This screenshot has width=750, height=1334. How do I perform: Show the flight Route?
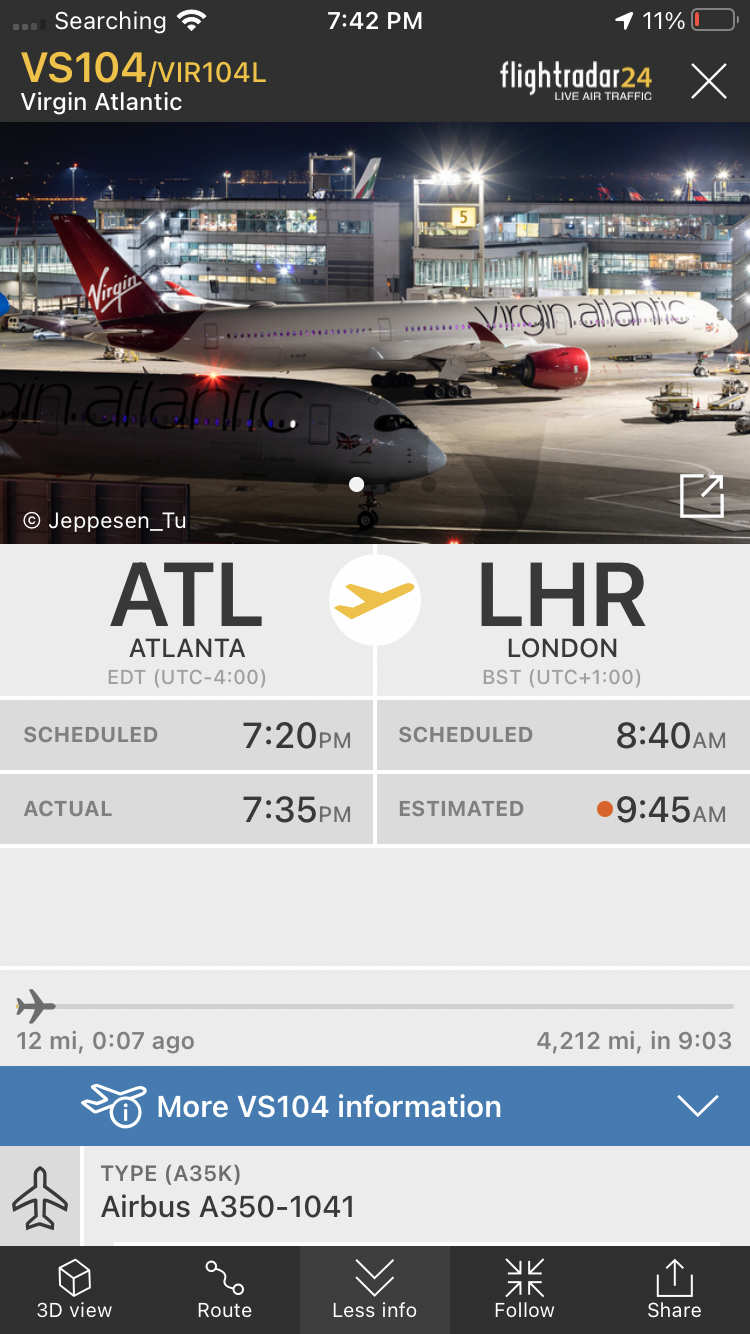[225, 1290]
